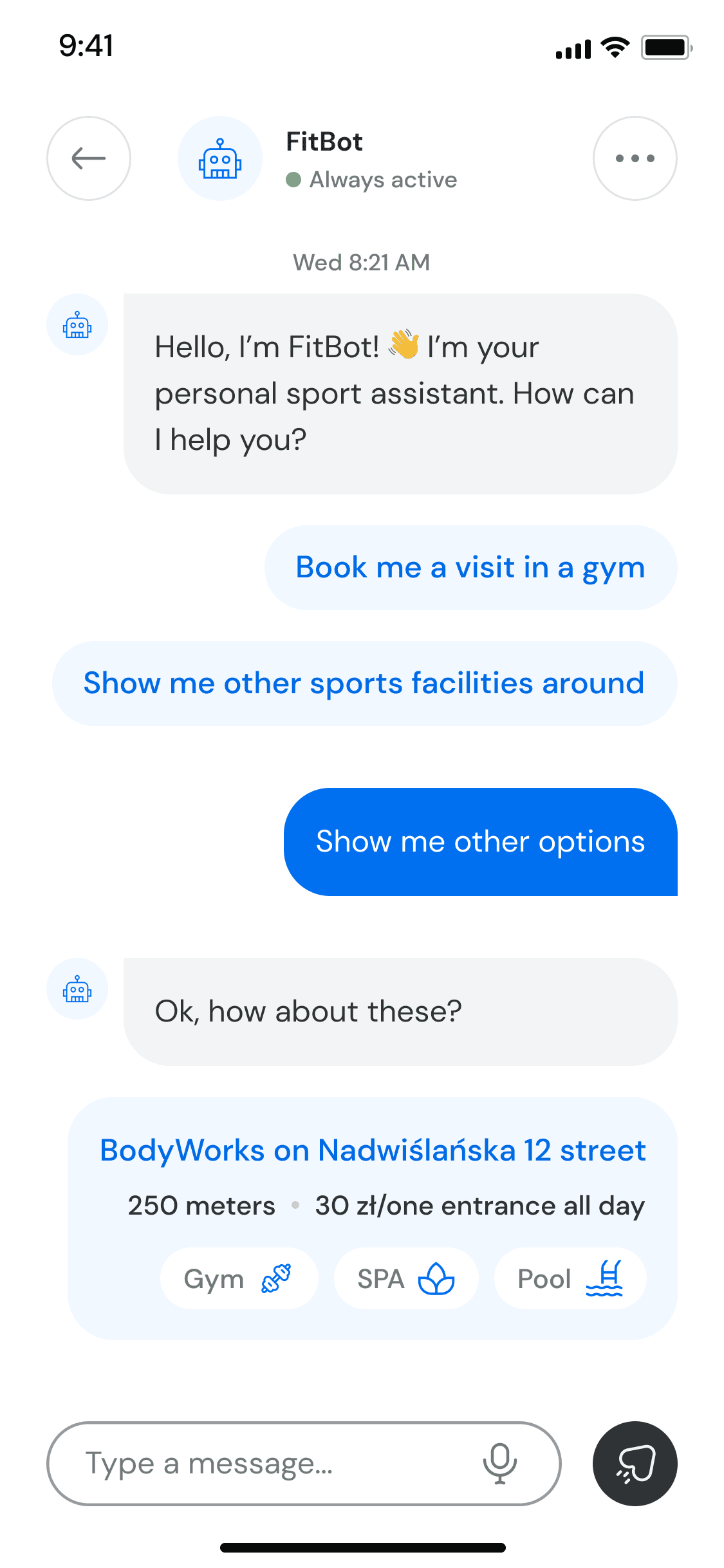This screenshot has width=724, height=1568.
Task: Open the BodyWorks on Nadwiślańska 12 card
Action: tap(373, 1151)
